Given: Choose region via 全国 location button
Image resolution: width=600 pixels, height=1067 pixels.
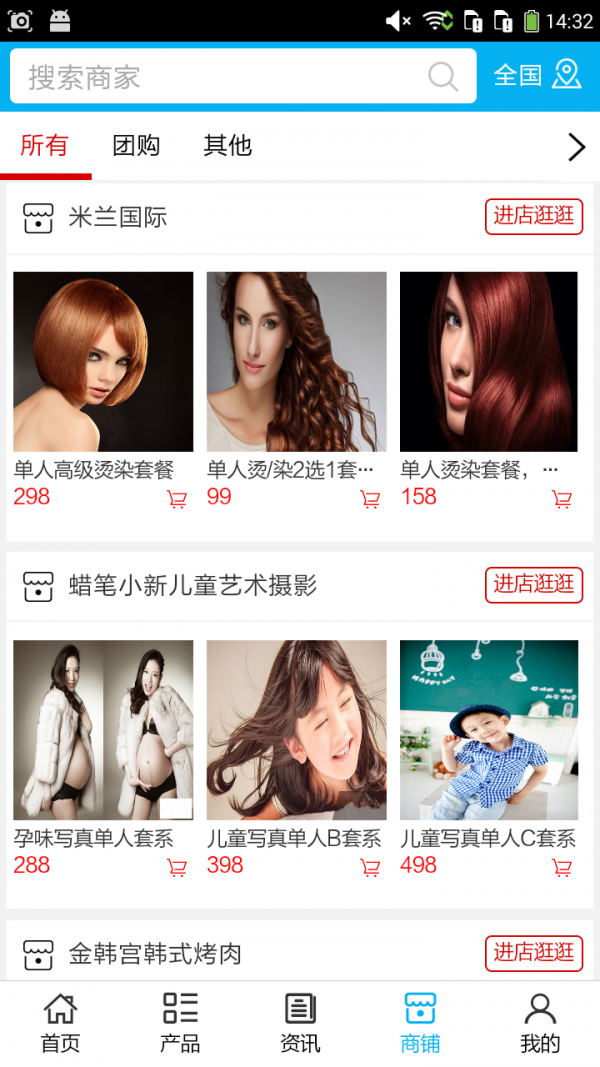Looking at the screenshot, I should coord(537,75).
